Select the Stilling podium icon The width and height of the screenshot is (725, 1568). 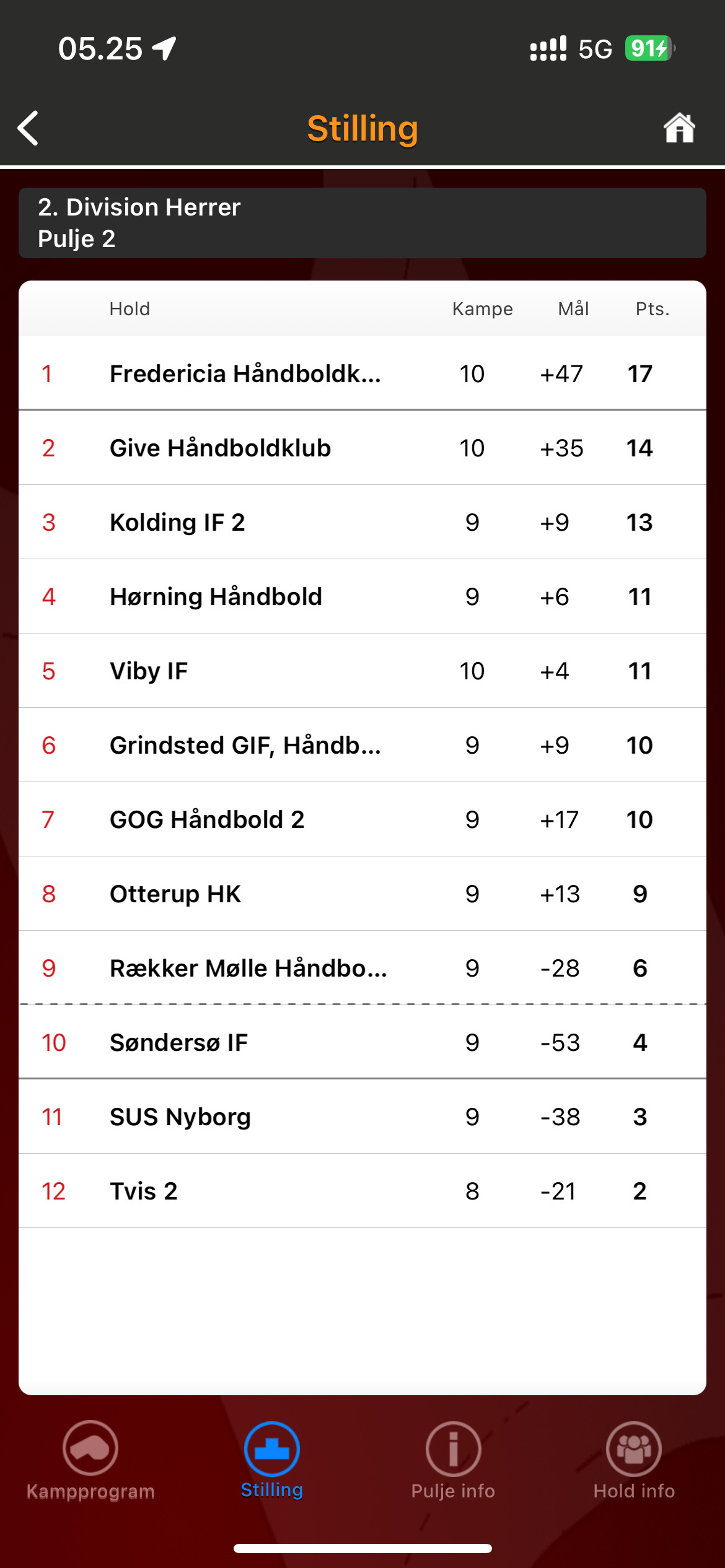[271, 1449]
